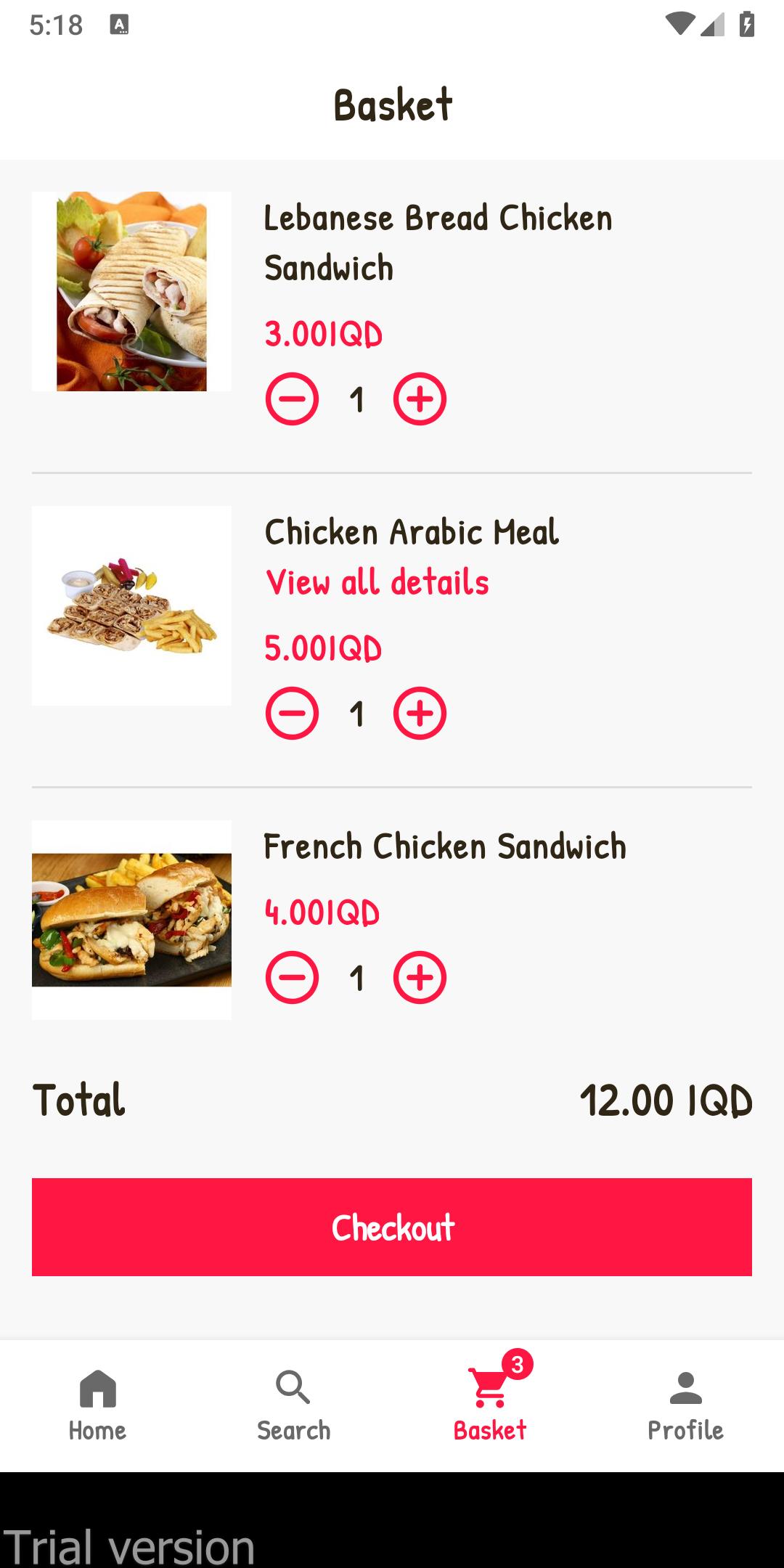Switch to the Search tab
This screenshot has width=784, height=1568.
294,1406
